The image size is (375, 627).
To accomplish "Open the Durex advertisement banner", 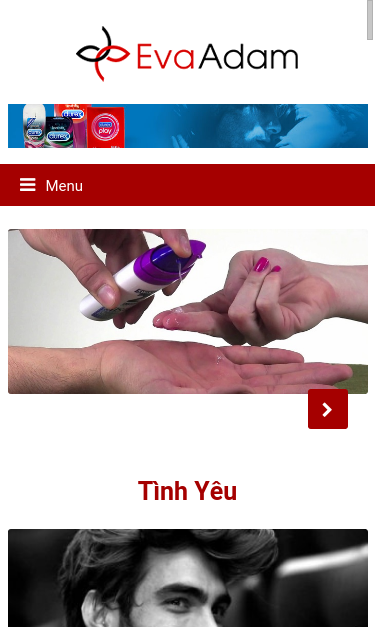I will (x=188, y=126).
